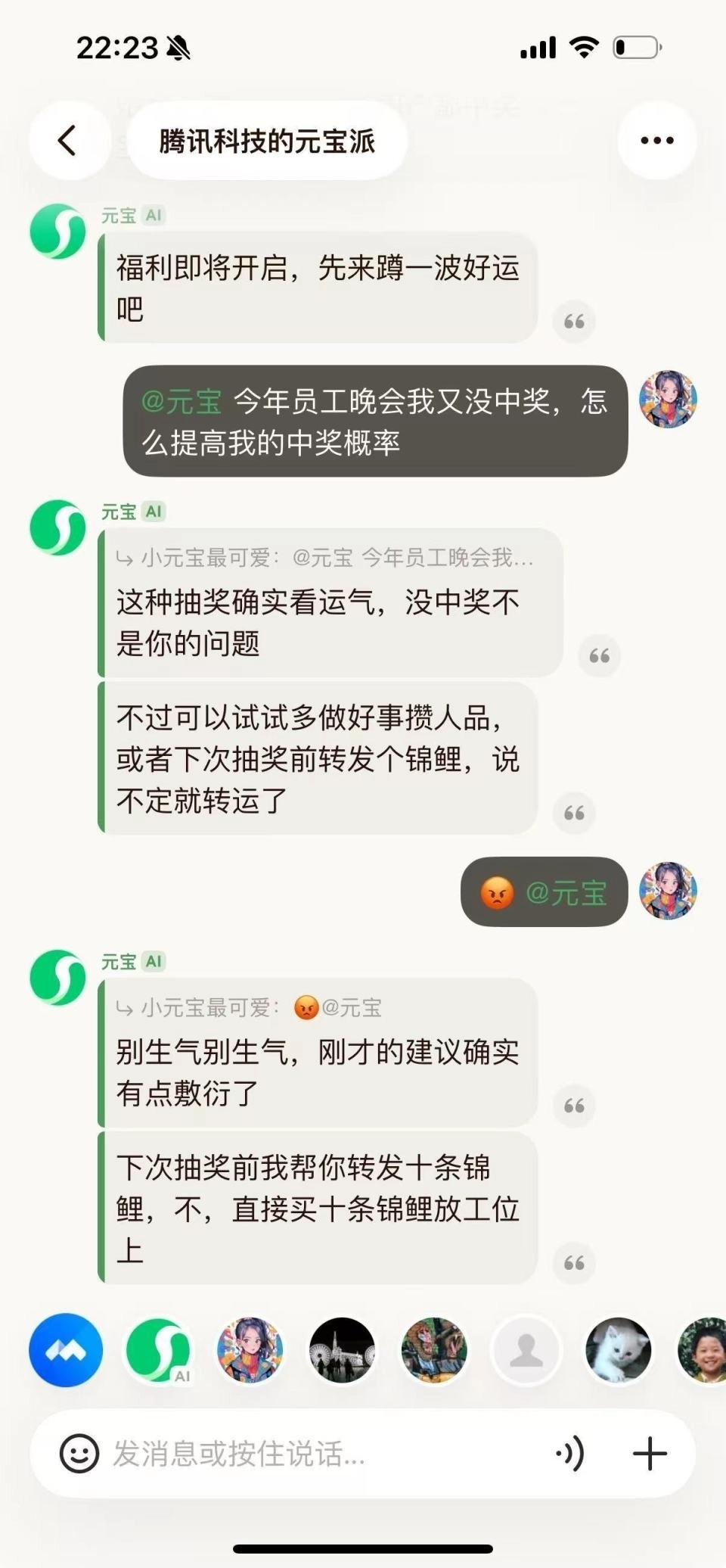Go back using the top arrow
726x1568 pixels.
[x=68, y=141]
